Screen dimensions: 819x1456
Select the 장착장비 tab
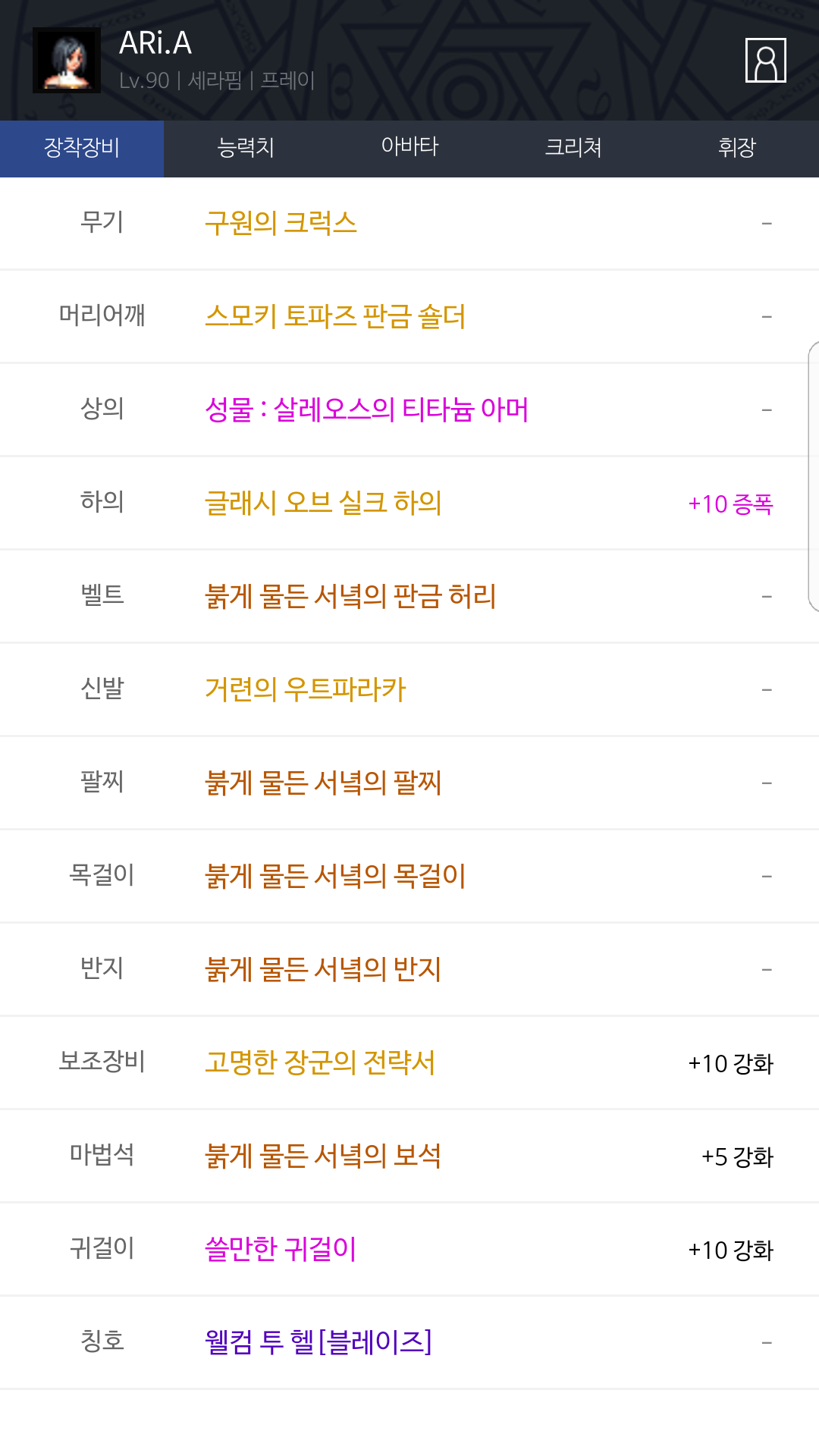coord(82,148)
